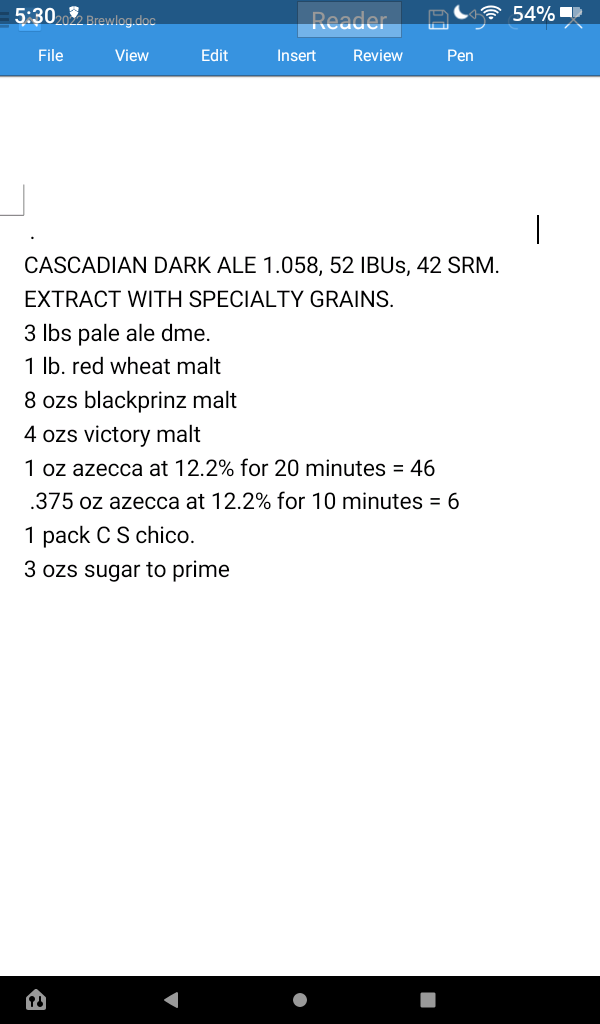Go back using the system back button
Screen dimensions: 600x1024
pyautogui.click(x=171, y=999)
